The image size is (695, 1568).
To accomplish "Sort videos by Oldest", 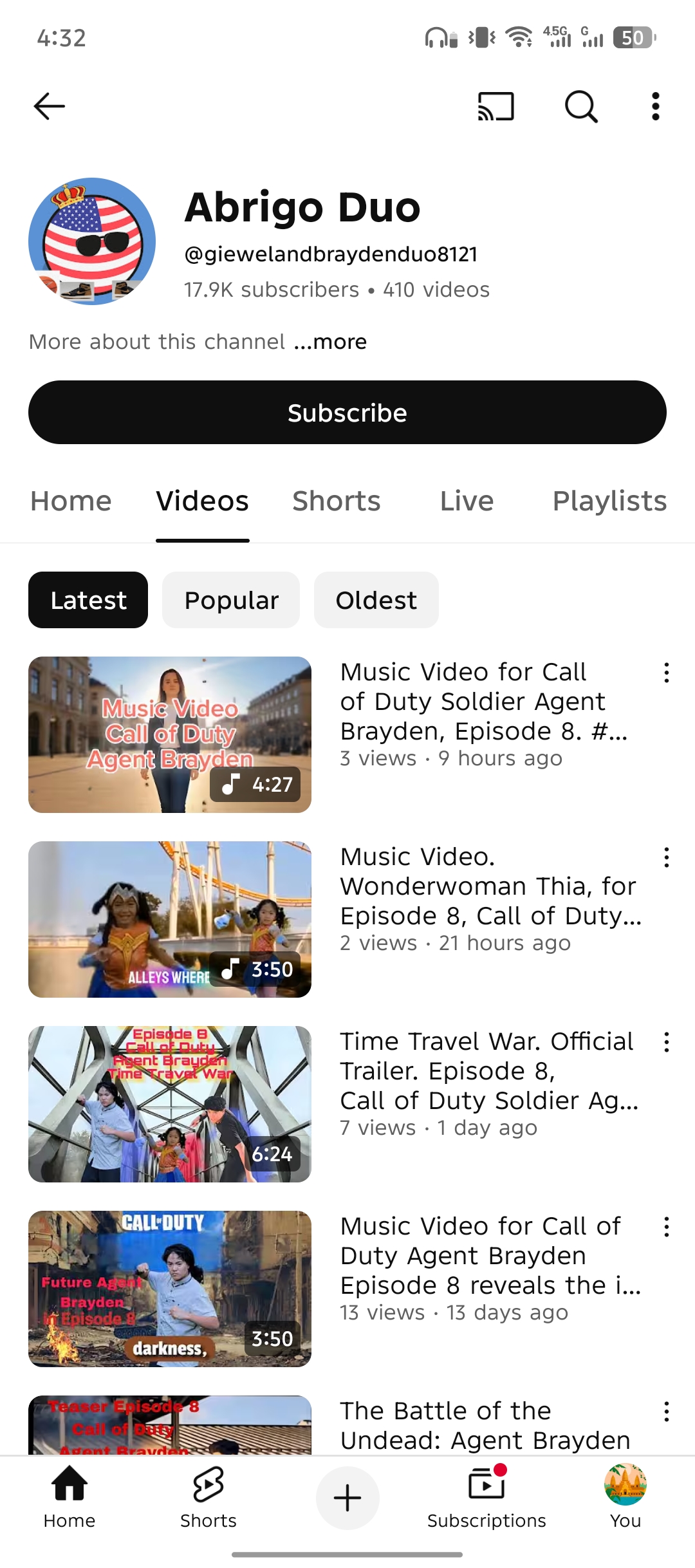I will point(376,600).
